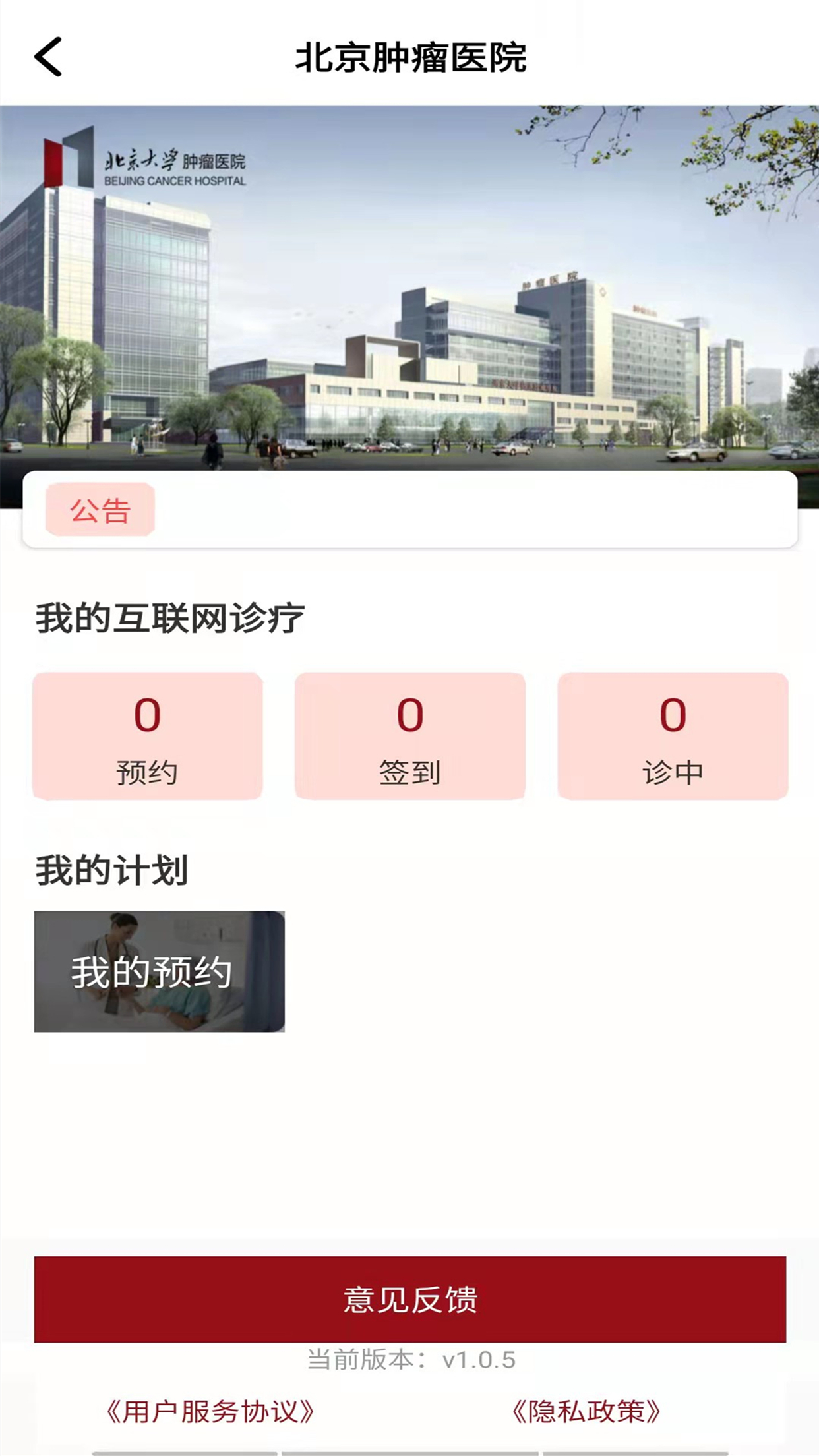Open the 《隐私政策》 link

[x=586, y=1412]
